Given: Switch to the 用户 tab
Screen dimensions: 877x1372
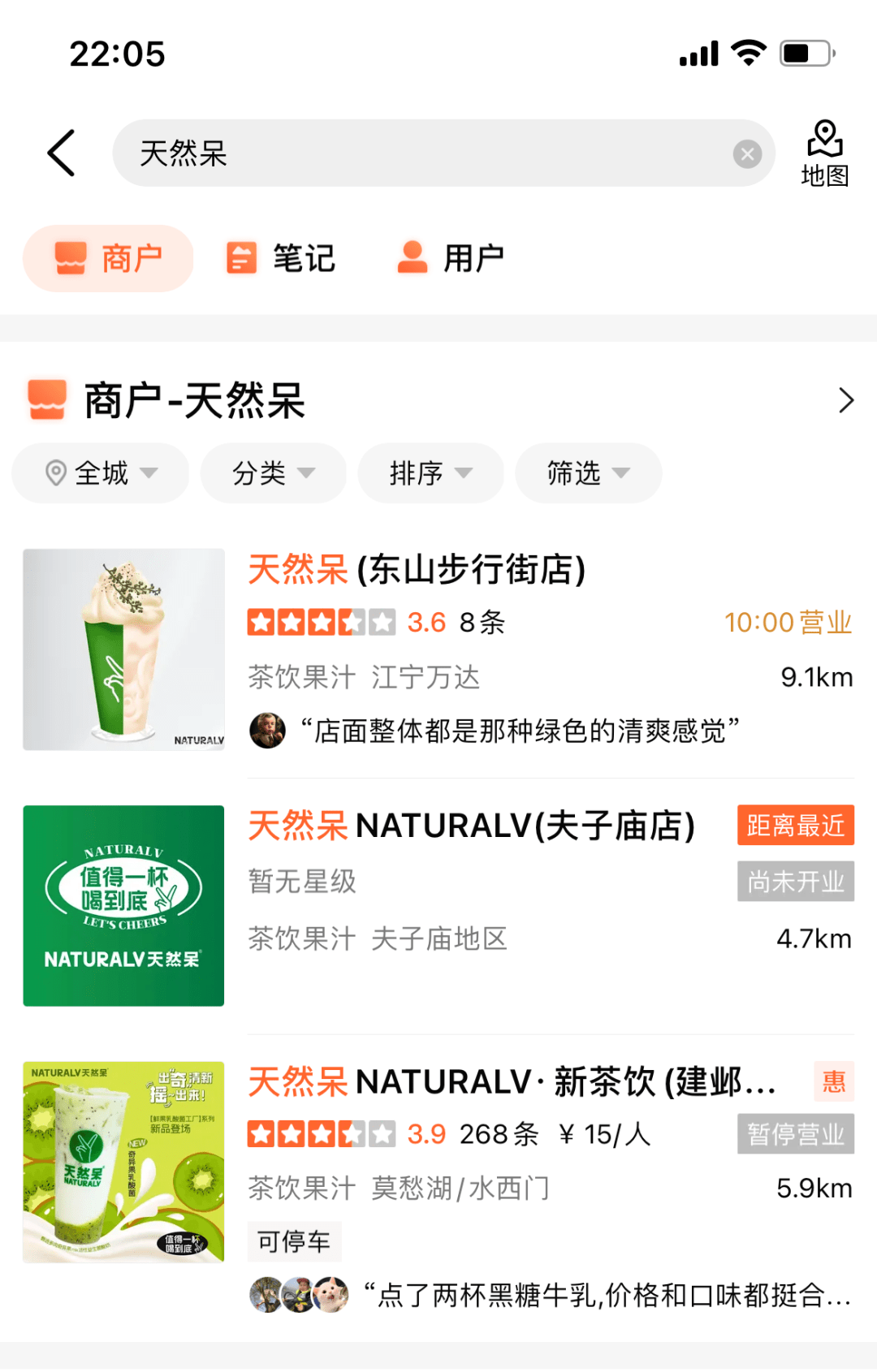Looking at the screenshot, I should (x=451, y=259).
